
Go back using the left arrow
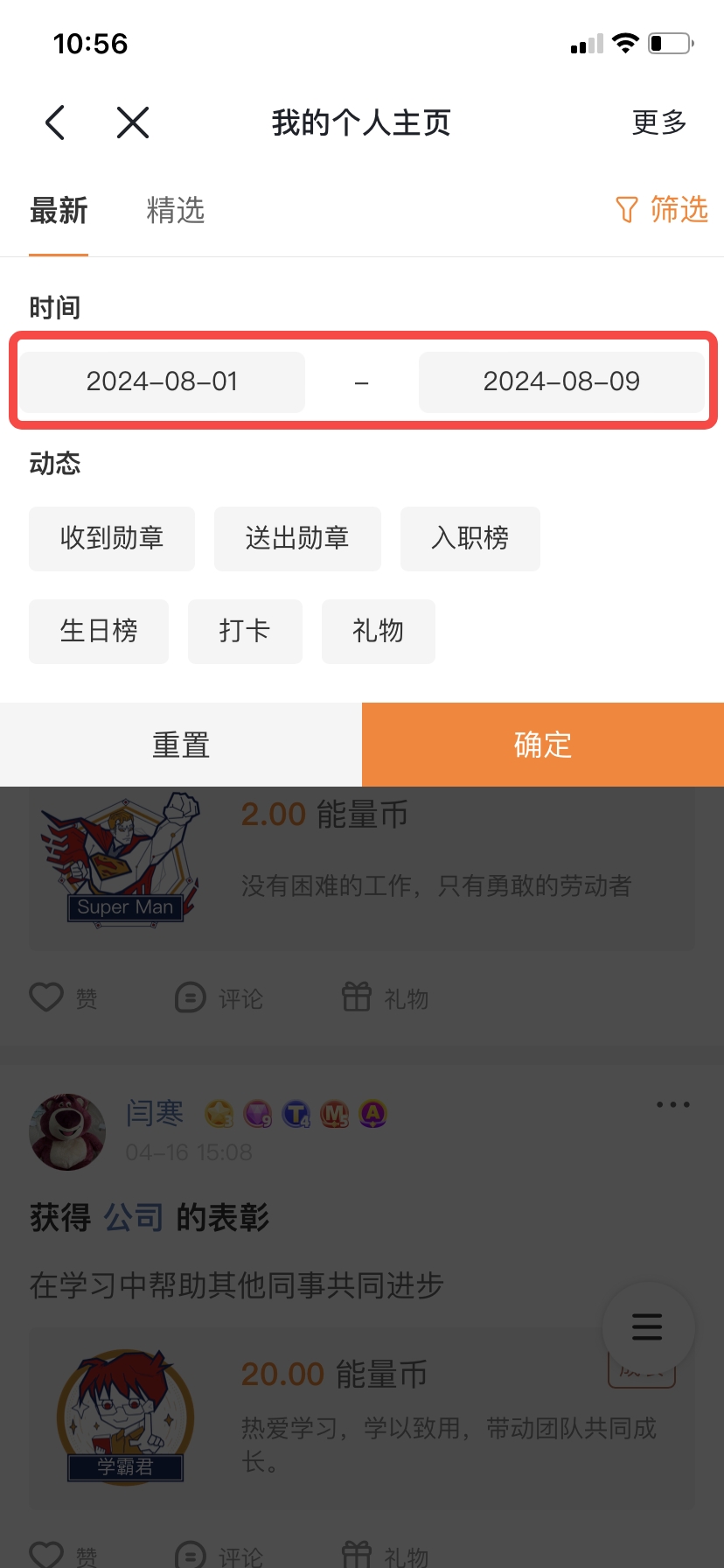pos(55,122)
